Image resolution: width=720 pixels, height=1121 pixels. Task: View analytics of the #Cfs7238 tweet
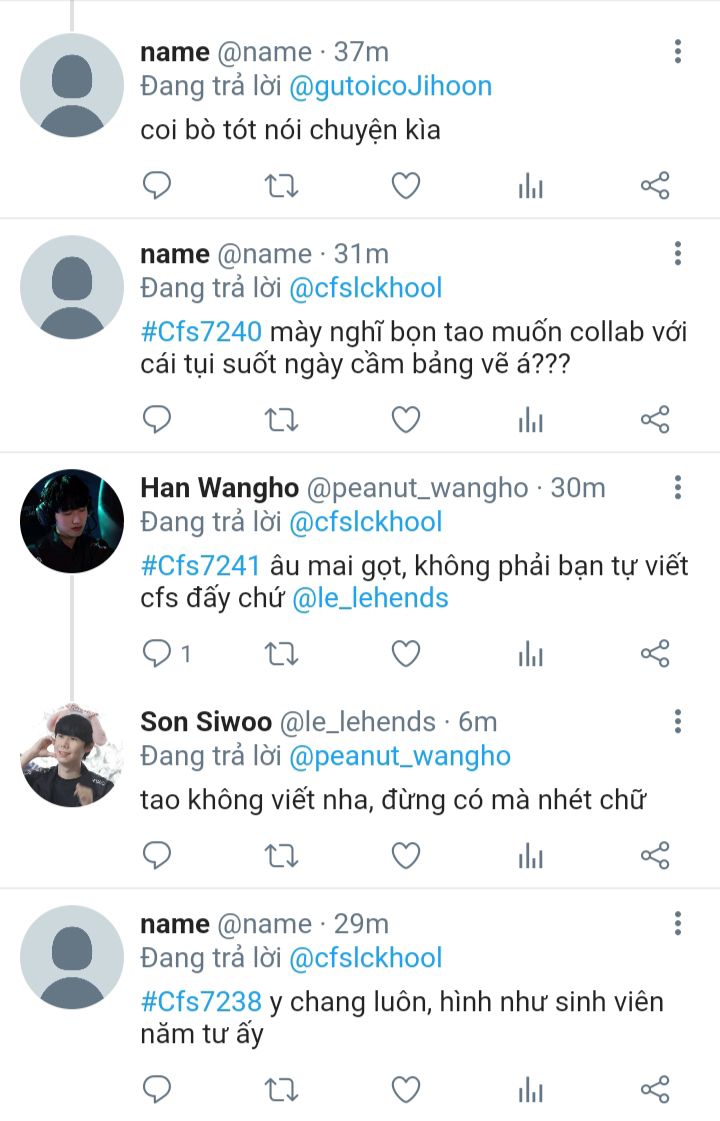[530, 1090]
